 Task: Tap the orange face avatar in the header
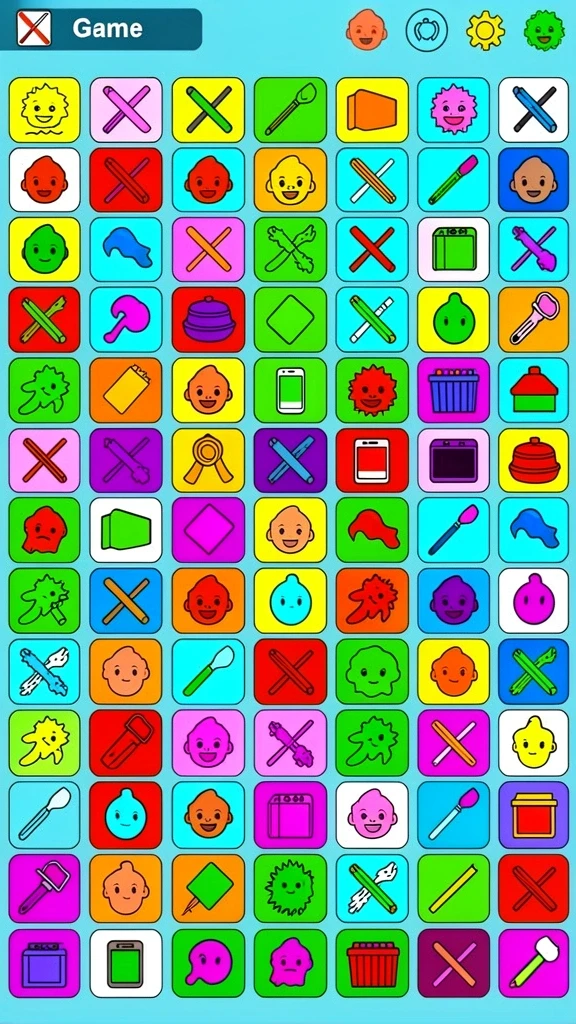[x=367, y=29]
